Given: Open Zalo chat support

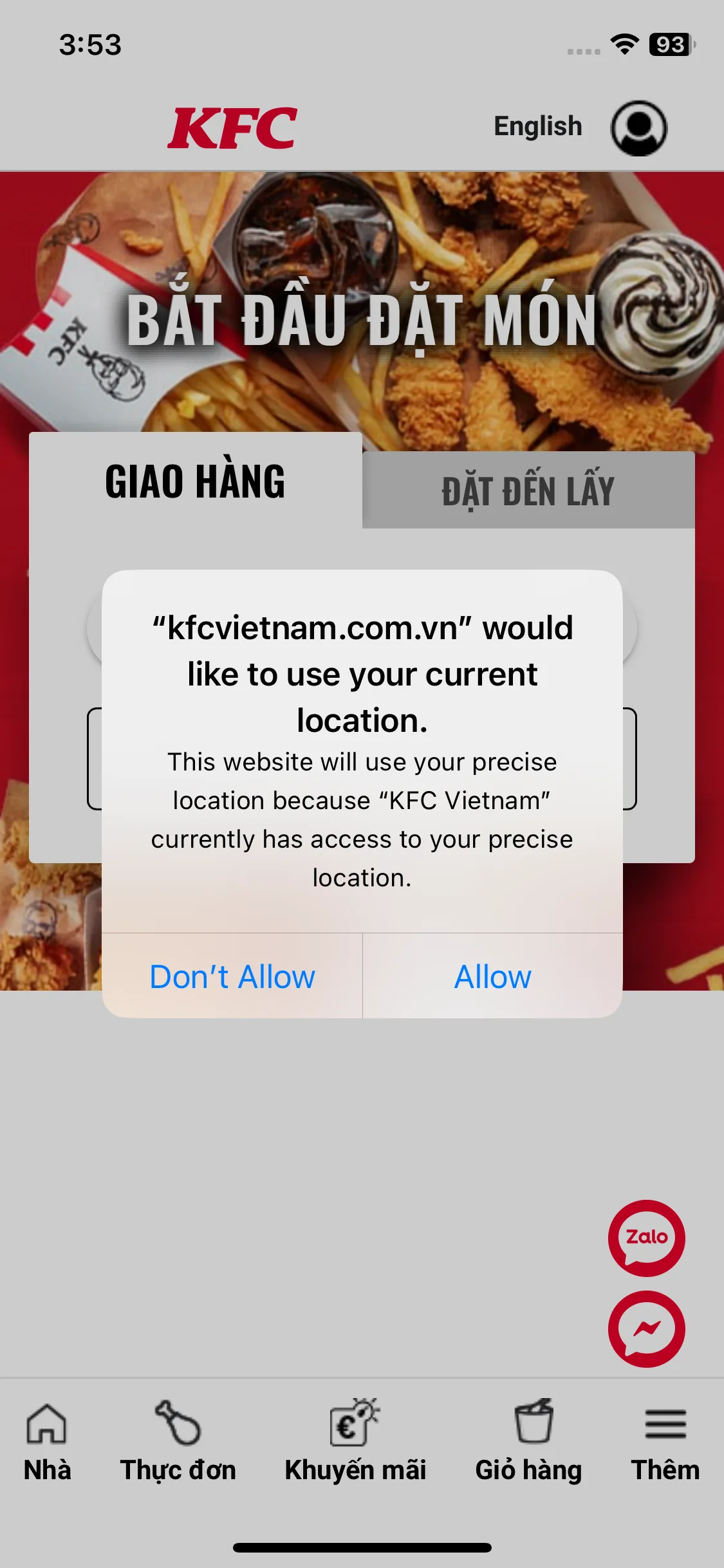Looking at the screenshot, I should (646, 1237).
